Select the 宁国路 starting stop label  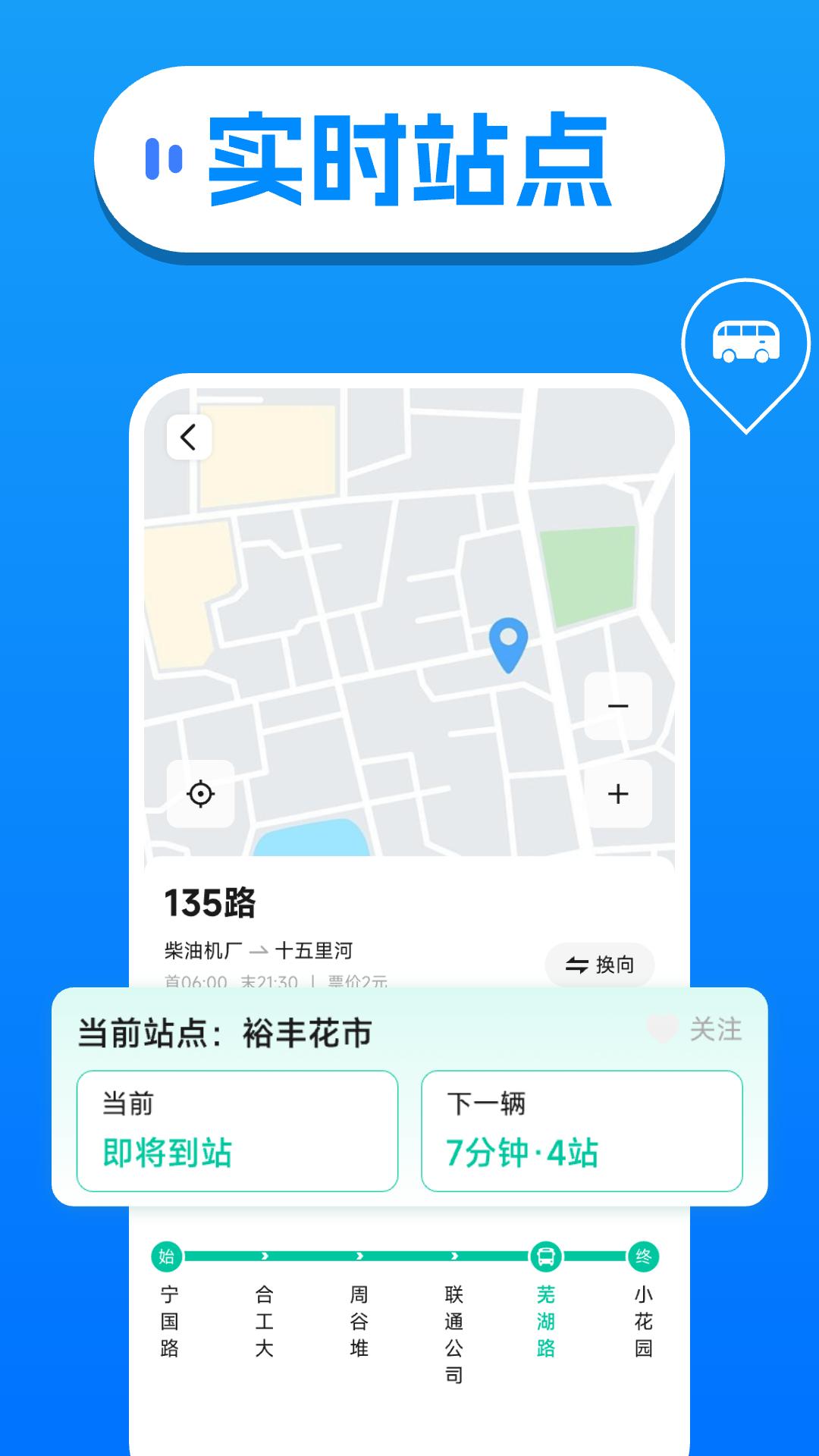point(168,1319)
